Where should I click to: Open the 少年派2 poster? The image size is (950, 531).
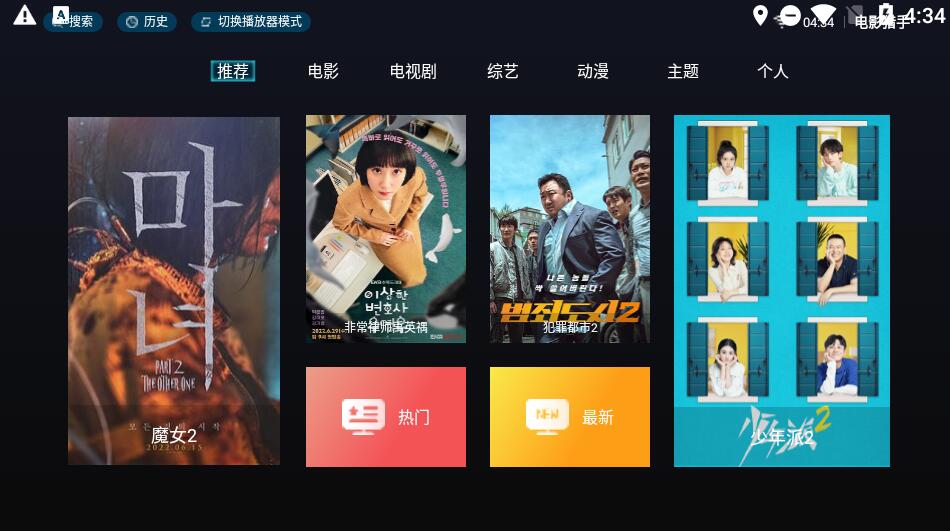click(782, 290)
